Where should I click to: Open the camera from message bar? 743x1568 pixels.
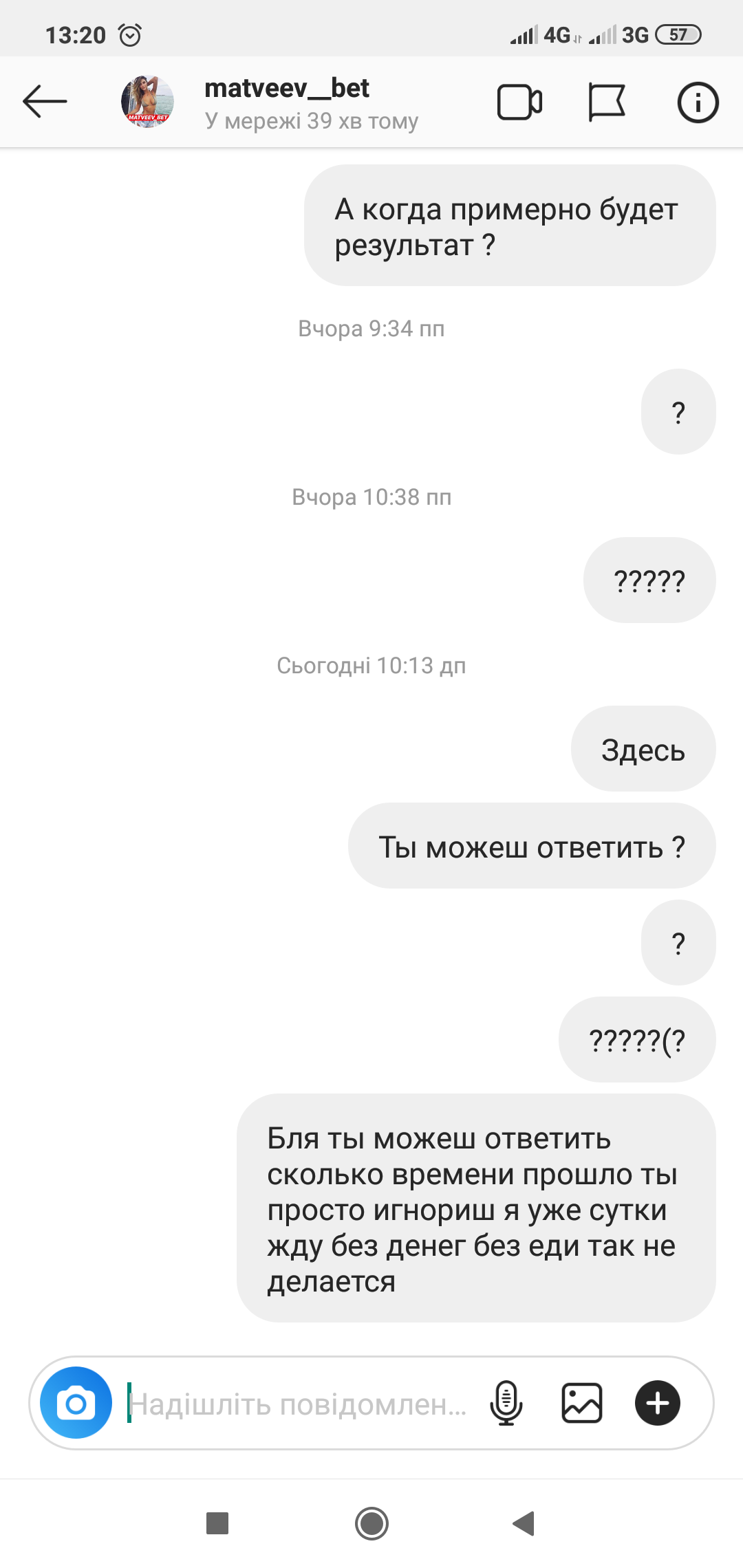pyautogui.click(x=76, y=1402)
